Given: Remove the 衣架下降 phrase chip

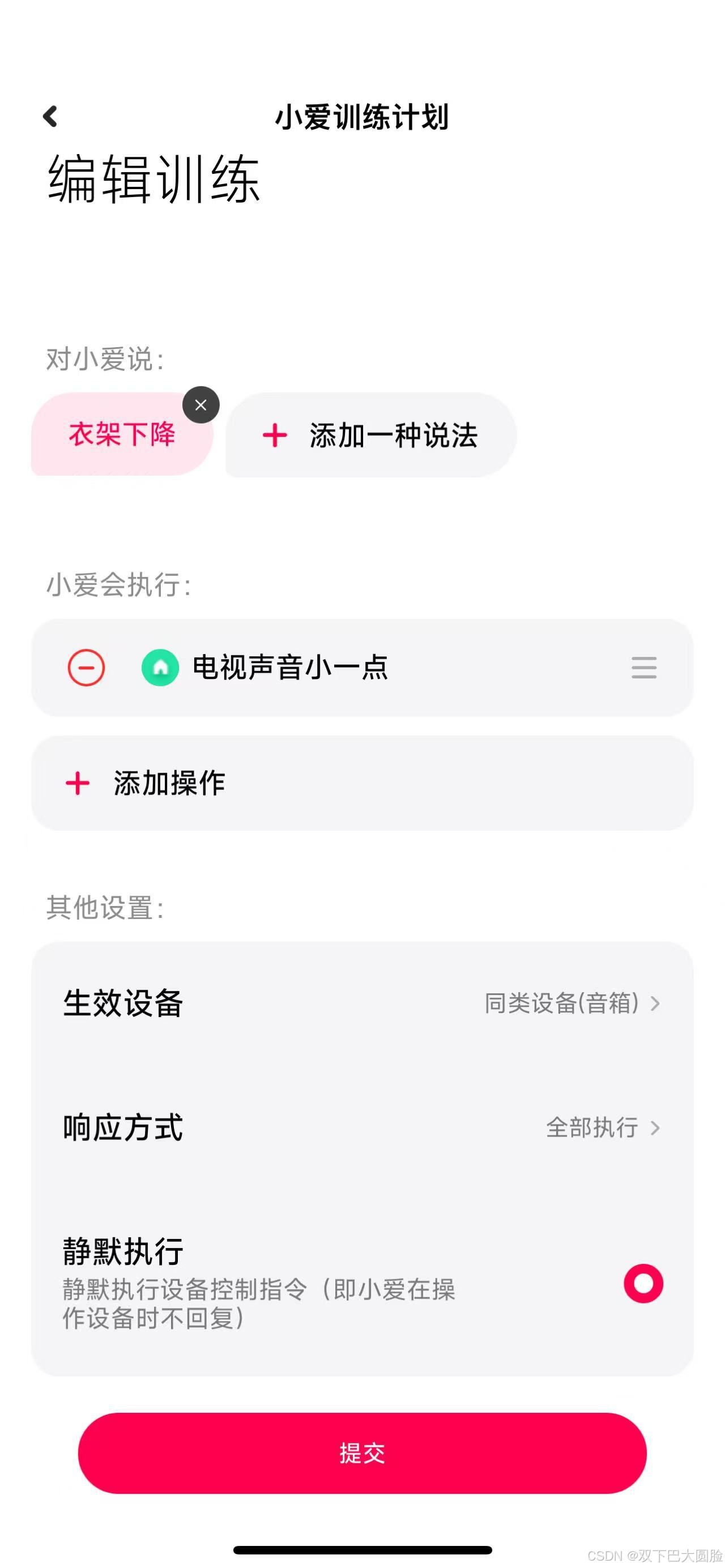Looking at the screenshot, I should [201, 405].
